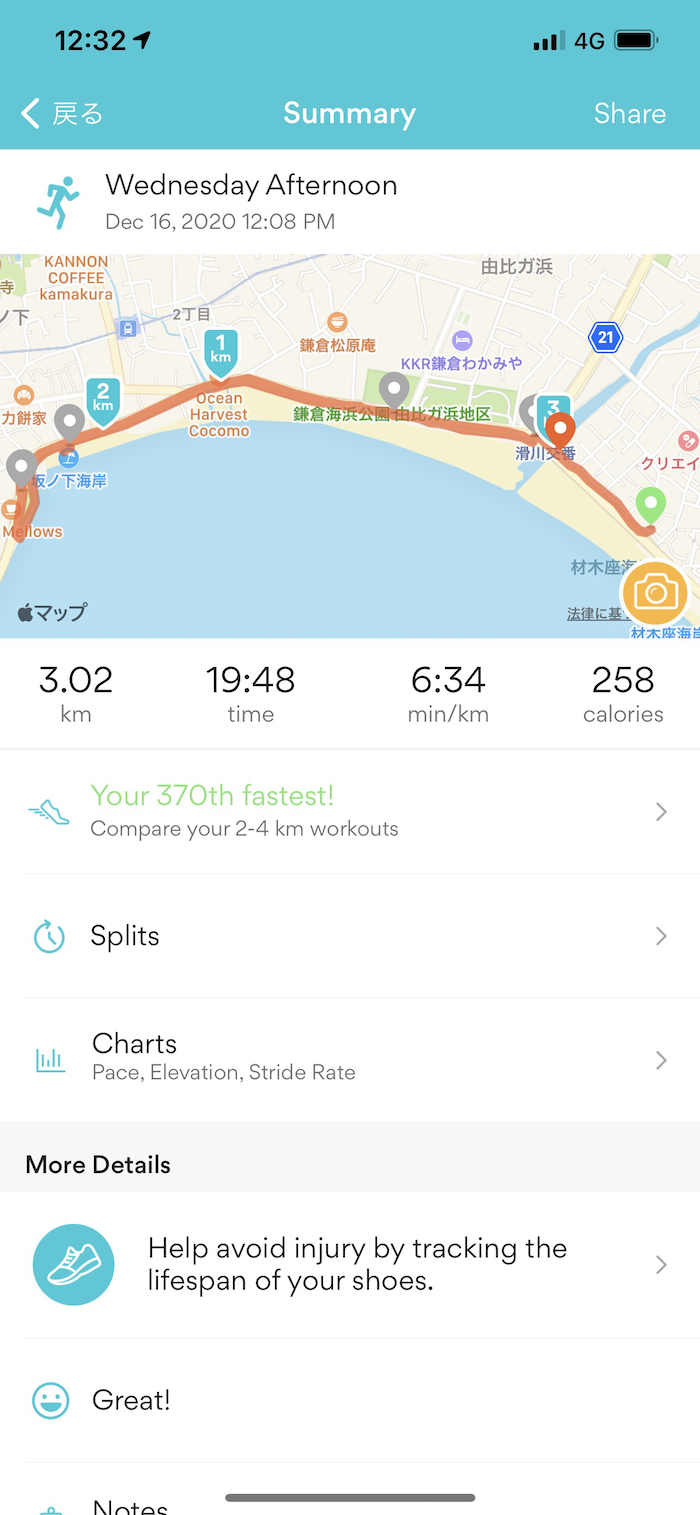The image size is (700, 1515).
Task: View Pace, Elevation, Stride Rate charts
Action: pyautogui.click(x=349, y=1058)
